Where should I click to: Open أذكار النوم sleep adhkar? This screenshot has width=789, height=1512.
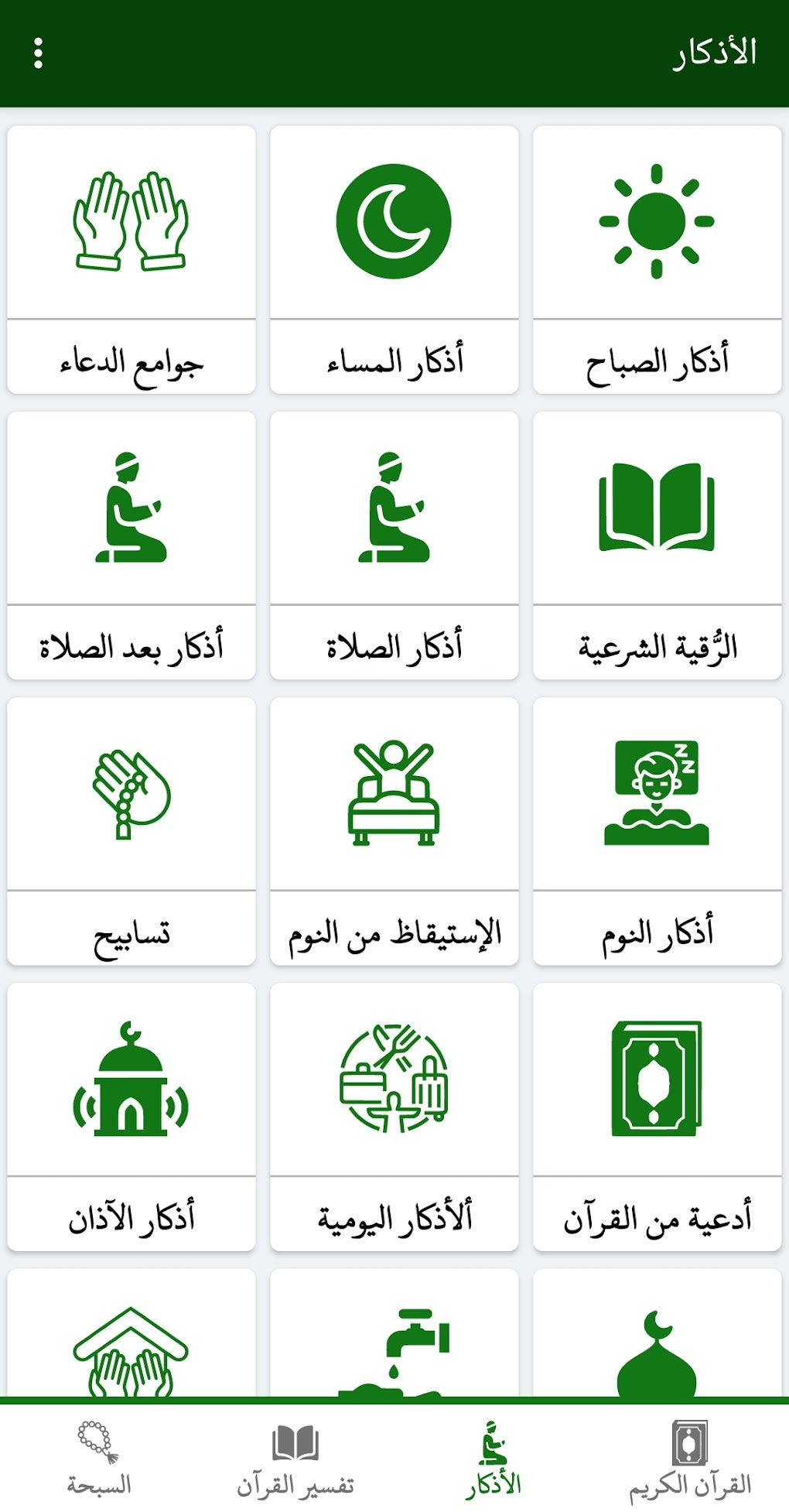657,831
